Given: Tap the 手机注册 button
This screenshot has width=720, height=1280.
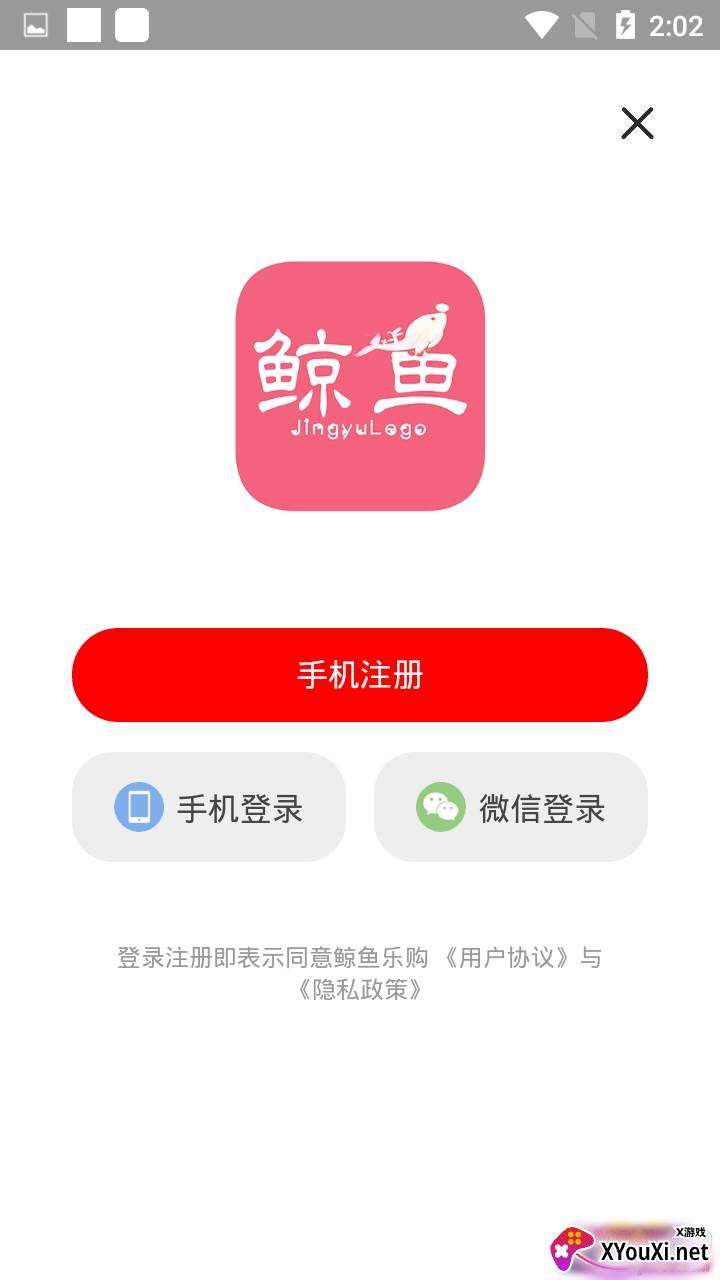Looking at the screenshot, I should [x=360, y=675].
